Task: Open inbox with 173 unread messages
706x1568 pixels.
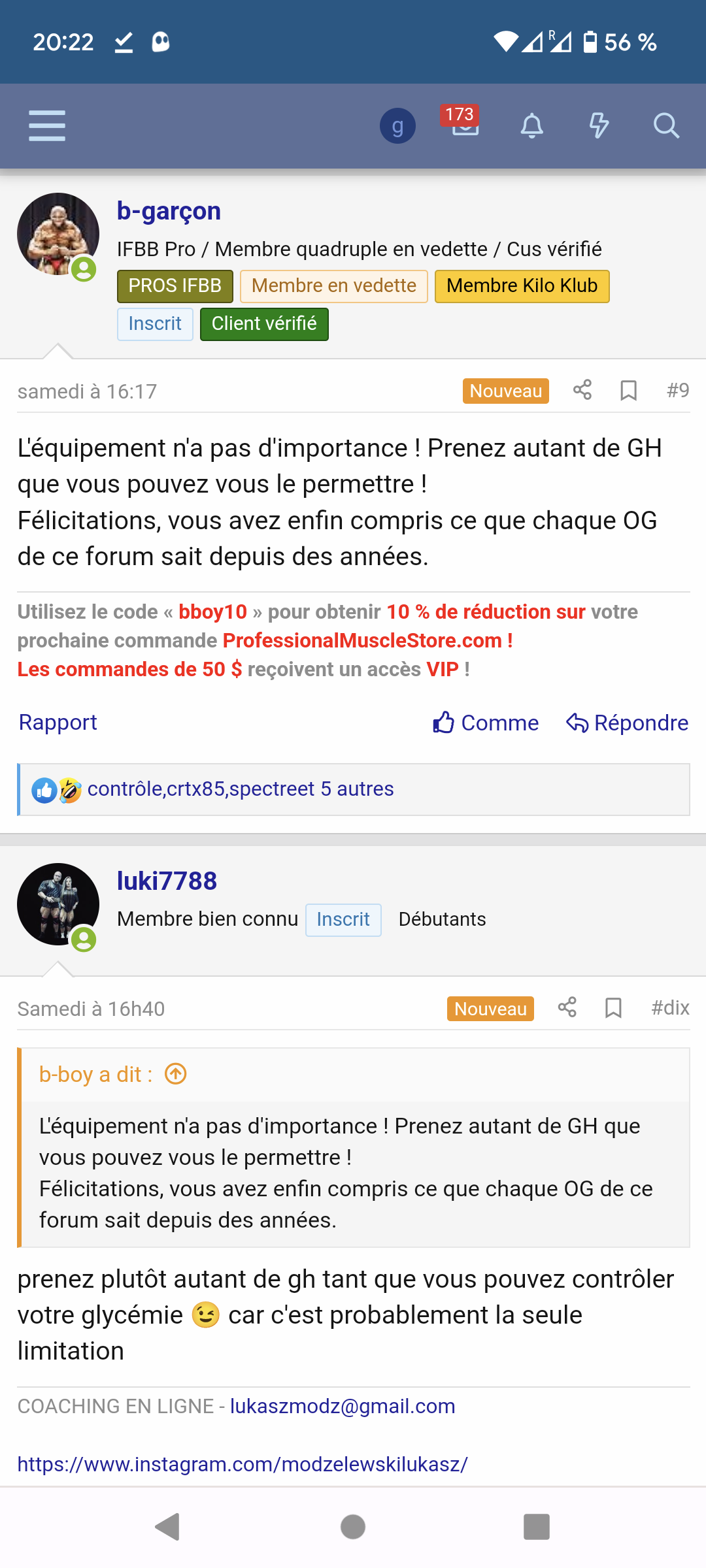Action: [465, 124]
